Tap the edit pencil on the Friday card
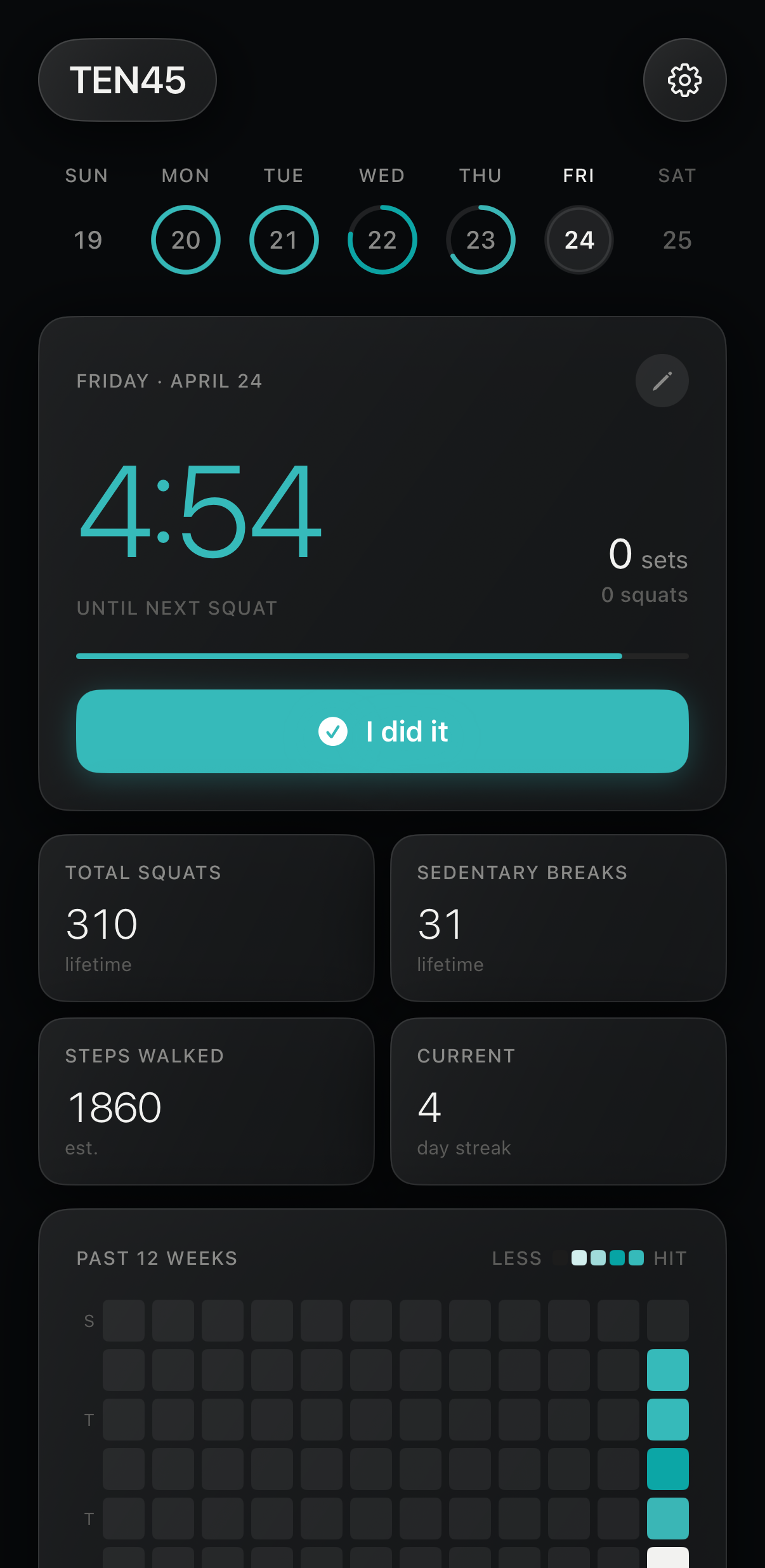765x1568 pixels. pos(662,381)
